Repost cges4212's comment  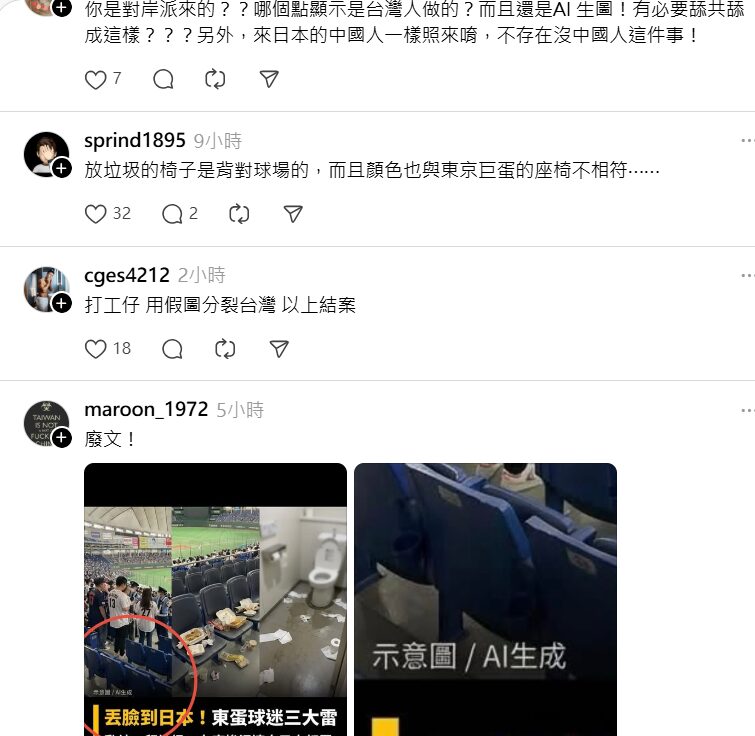[226, 349]
